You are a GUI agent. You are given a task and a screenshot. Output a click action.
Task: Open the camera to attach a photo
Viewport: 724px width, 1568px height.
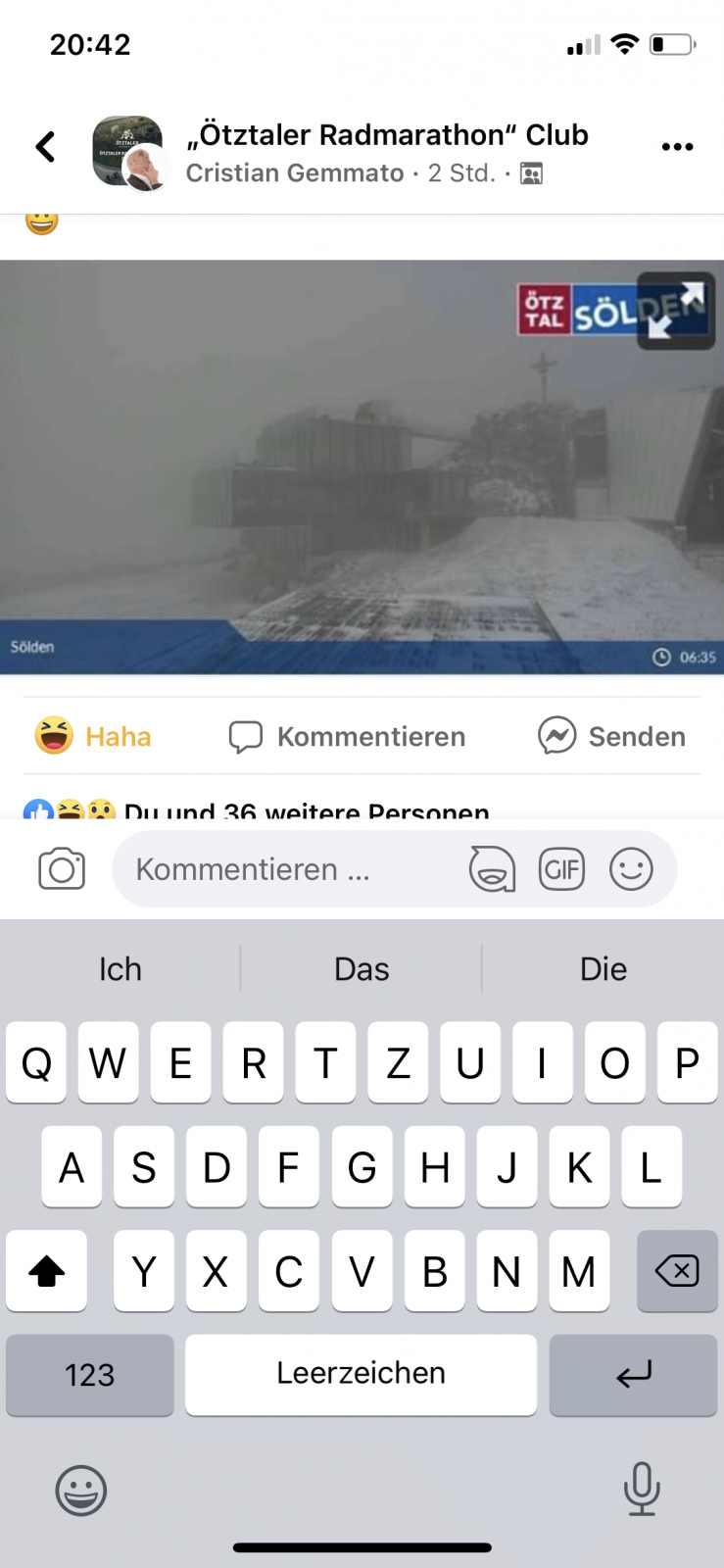tap(62, 869)
